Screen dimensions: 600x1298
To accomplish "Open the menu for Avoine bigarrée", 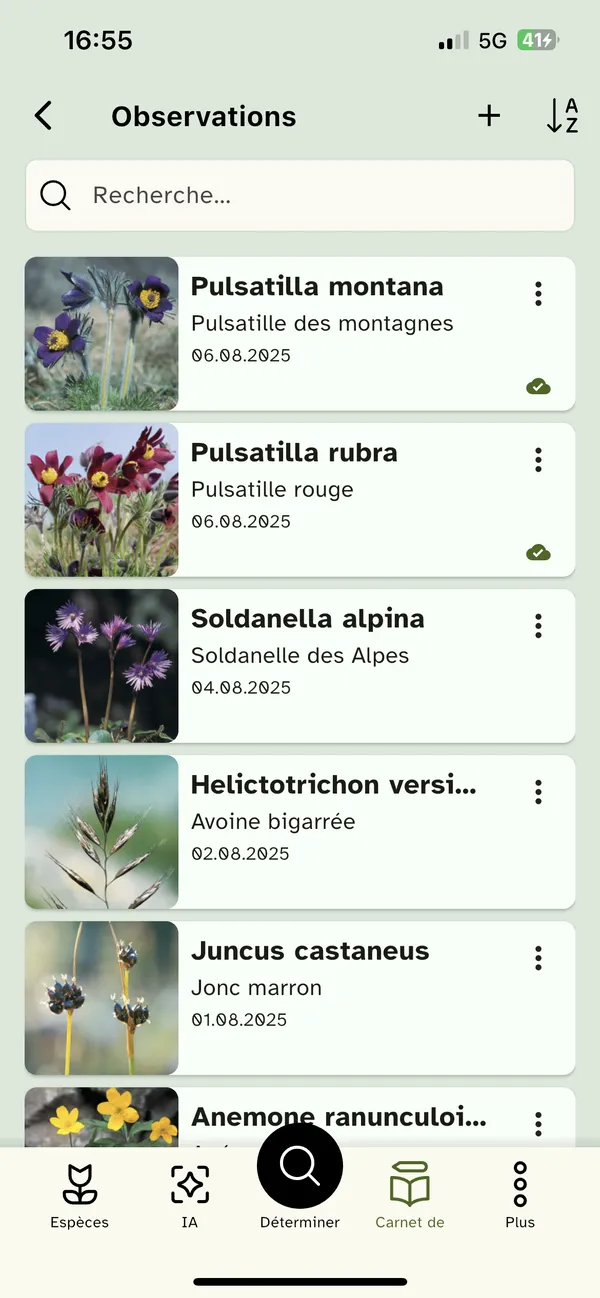I will pos(538,791).
